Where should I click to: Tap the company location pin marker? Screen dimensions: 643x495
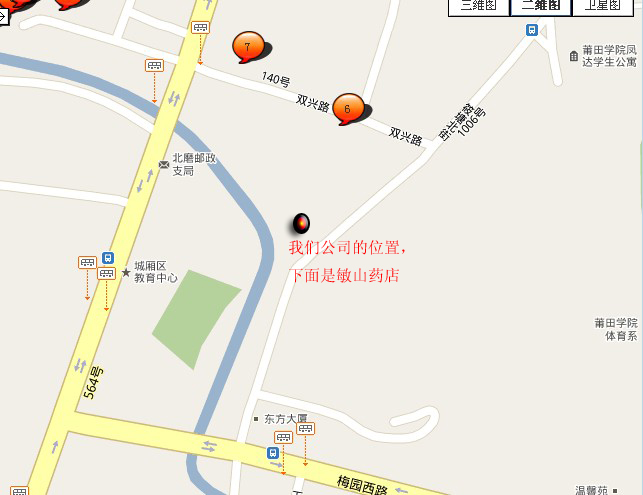click(301, 223)
